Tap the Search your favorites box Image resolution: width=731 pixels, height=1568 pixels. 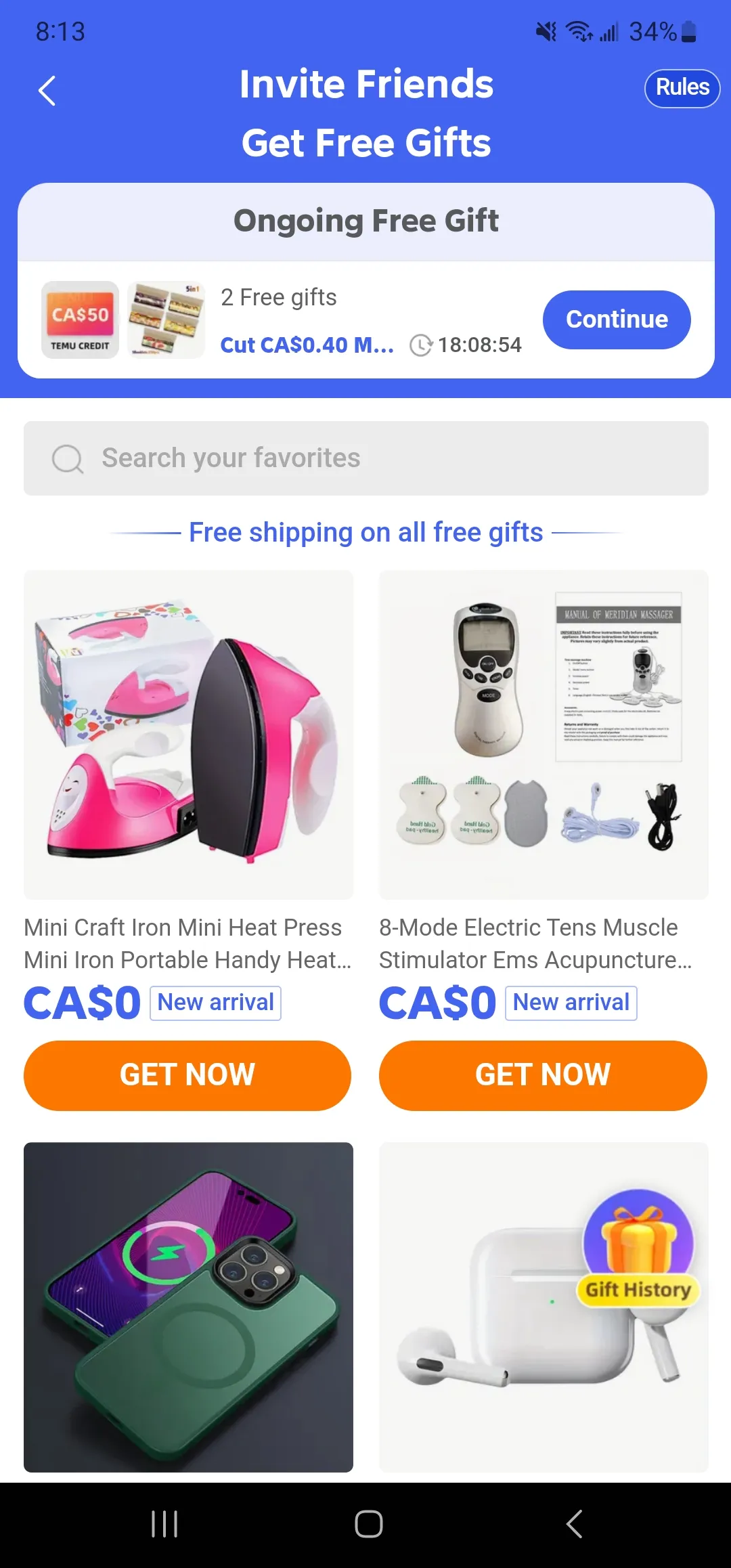point(365,458)
